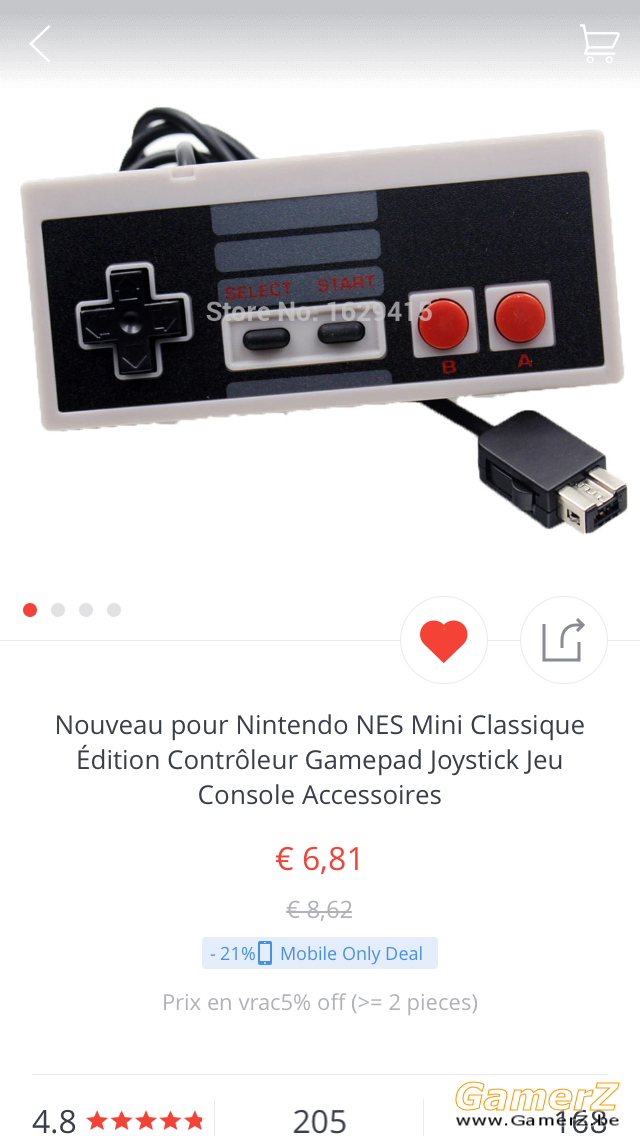Viewport: 640px width, 1136px height.
Task: Go back using the top arrow
Action: 40,44
